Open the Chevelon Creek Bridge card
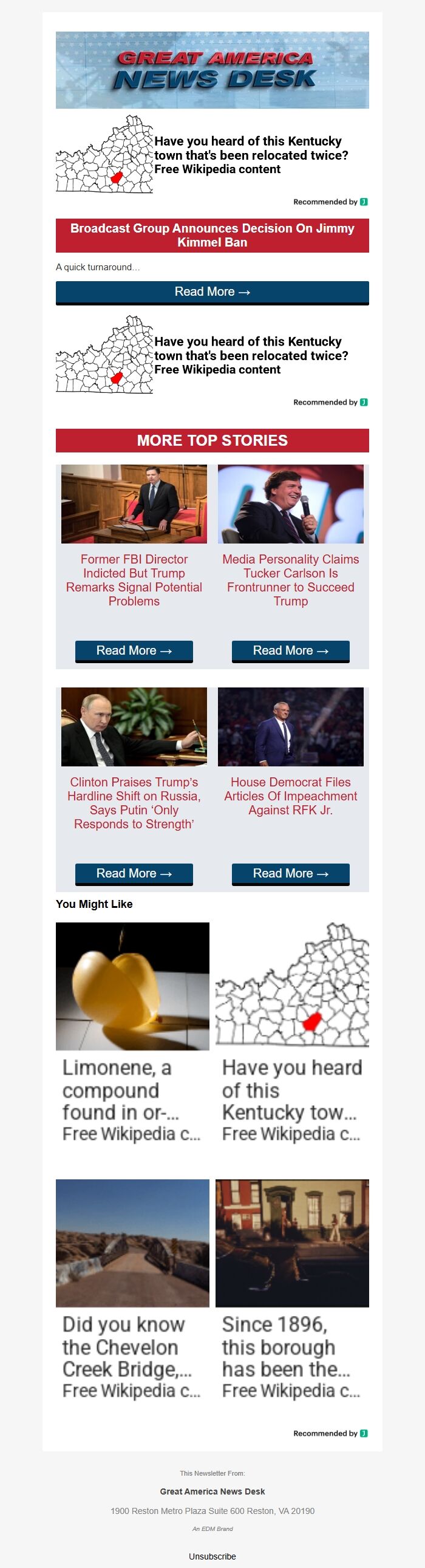The height and width of the screenshot is (1568, 425). (x=132, y=1292)
